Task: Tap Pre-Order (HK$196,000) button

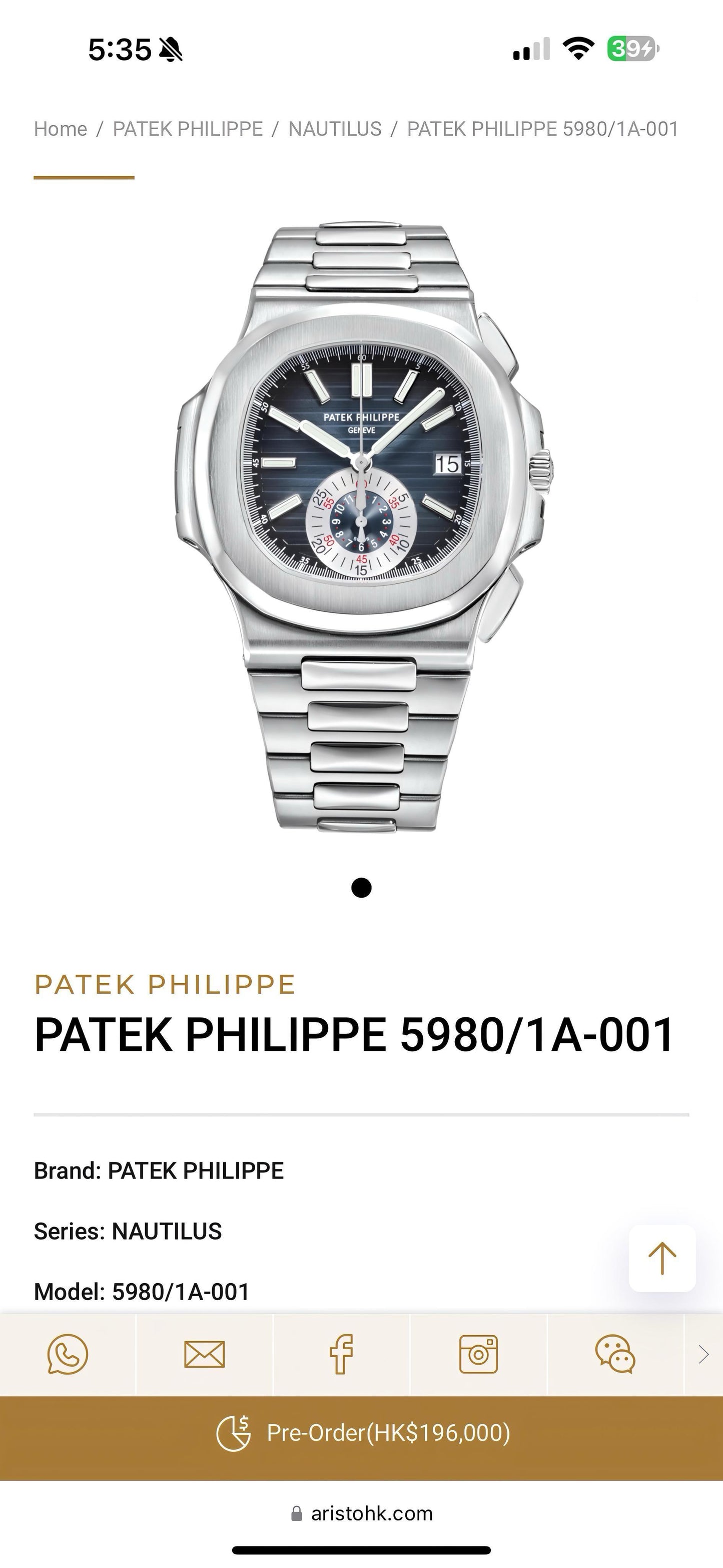Action: tap(361, 1433)
